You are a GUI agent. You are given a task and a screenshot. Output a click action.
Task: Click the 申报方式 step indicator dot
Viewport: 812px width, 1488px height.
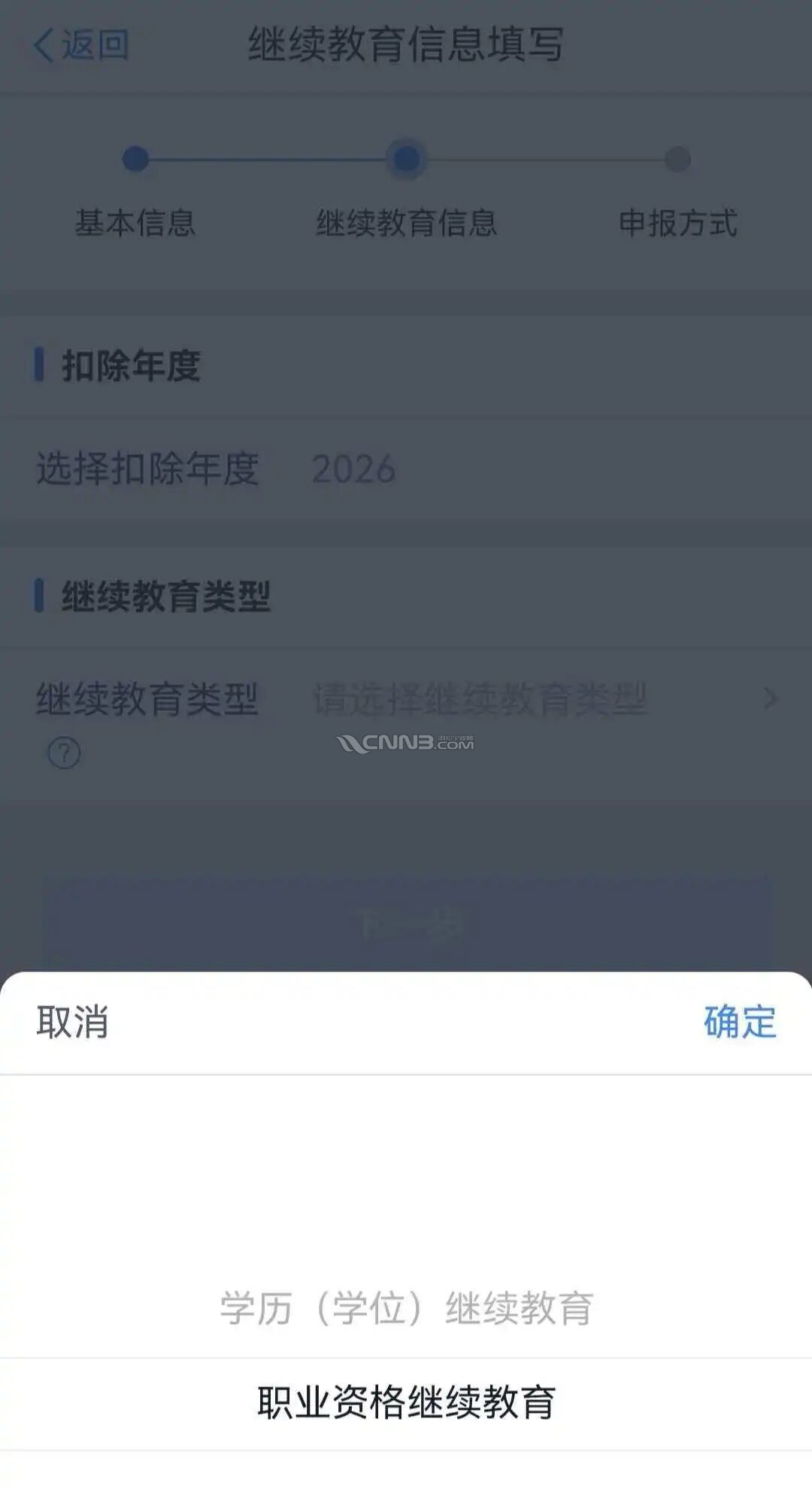677,159
